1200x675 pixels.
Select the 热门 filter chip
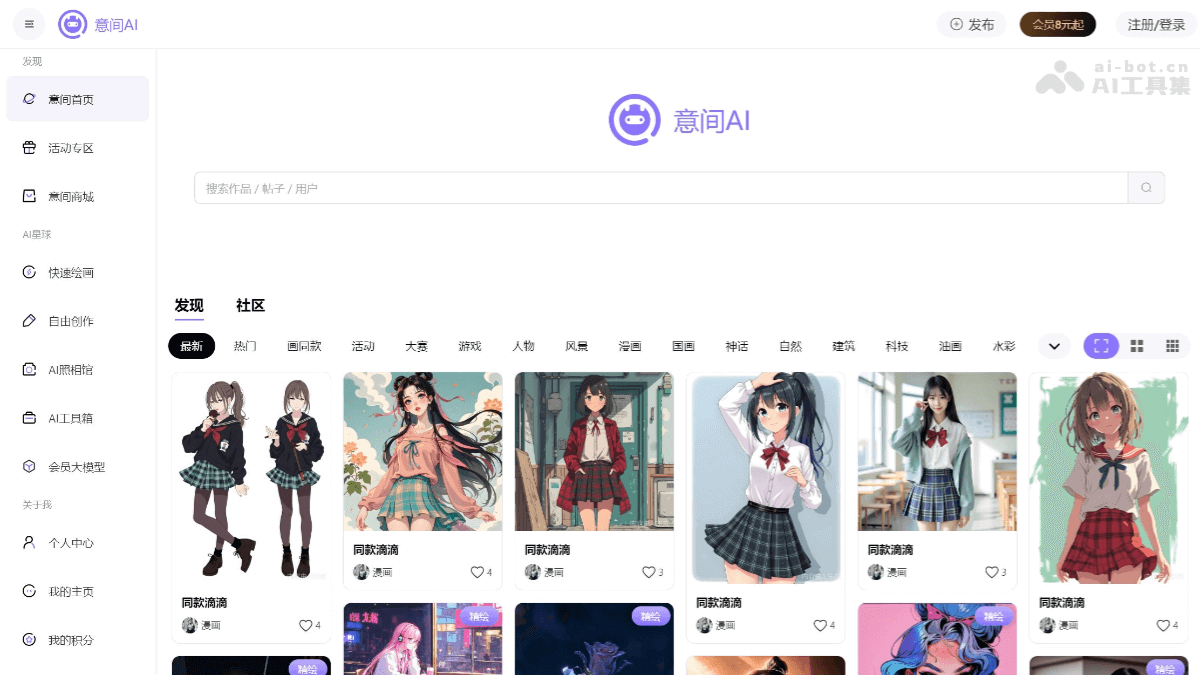245,346
